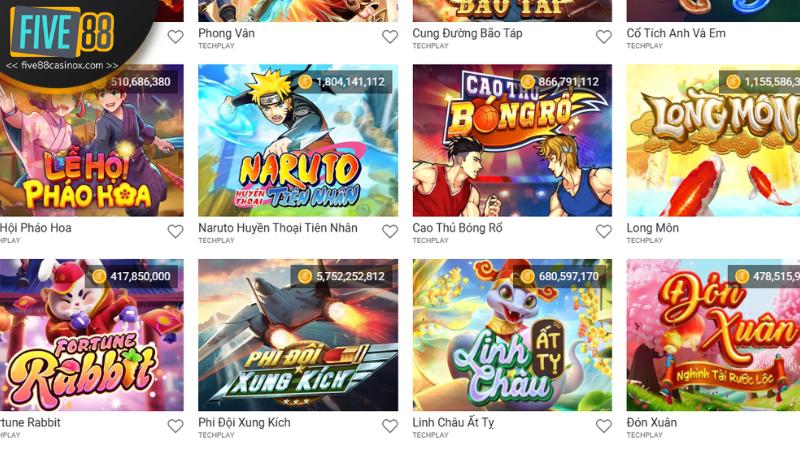Tap the heart beside Phi Đội Xung Kích
800x450 pixels.
coord(390,426)
